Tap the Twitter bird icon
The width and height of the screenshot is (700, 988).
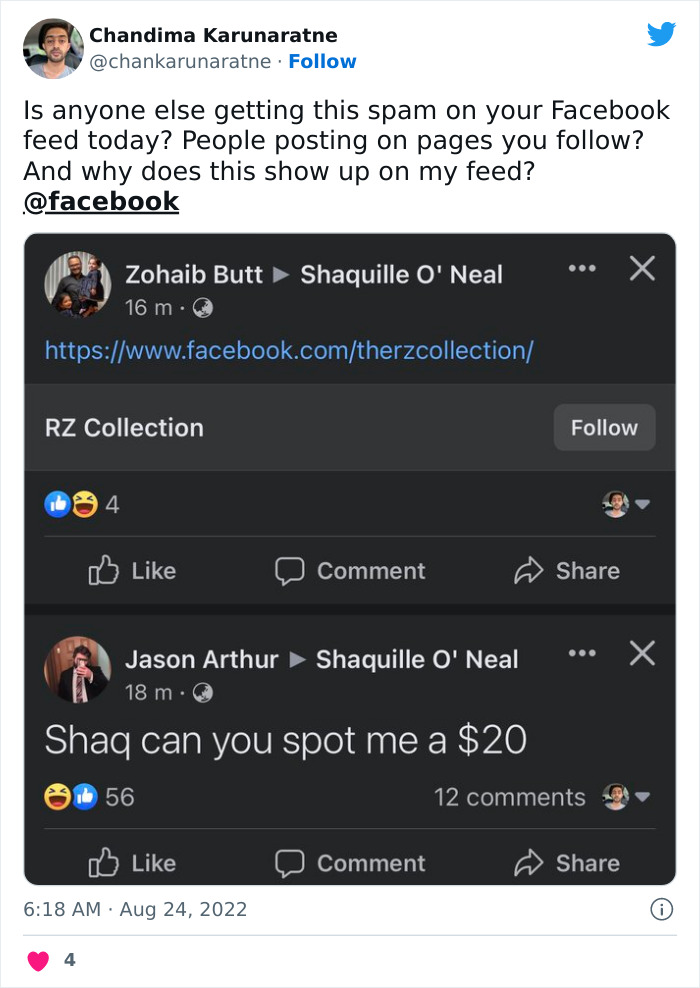point(661,35)
